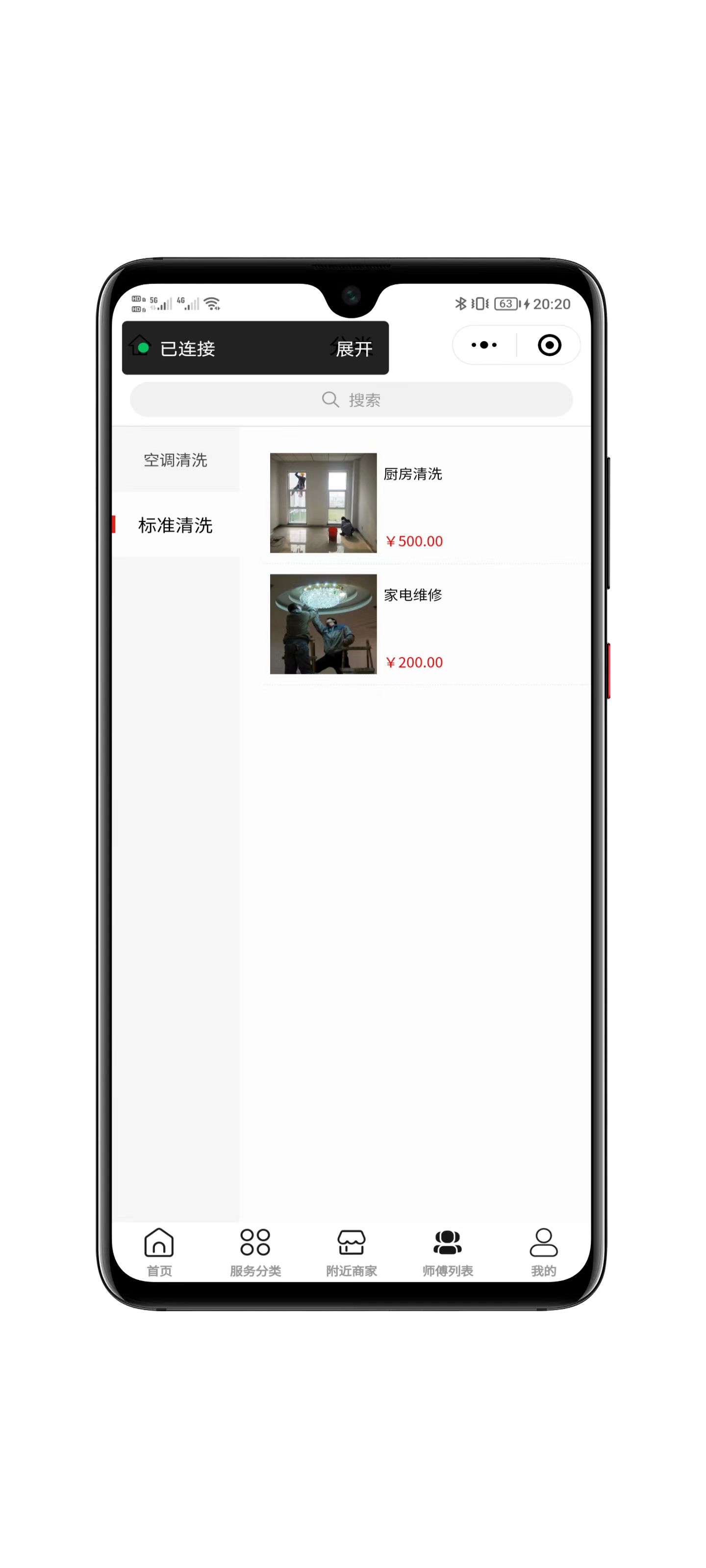Tap the search box
This screenshot has height=1568, width=706.
click(351, 399)
